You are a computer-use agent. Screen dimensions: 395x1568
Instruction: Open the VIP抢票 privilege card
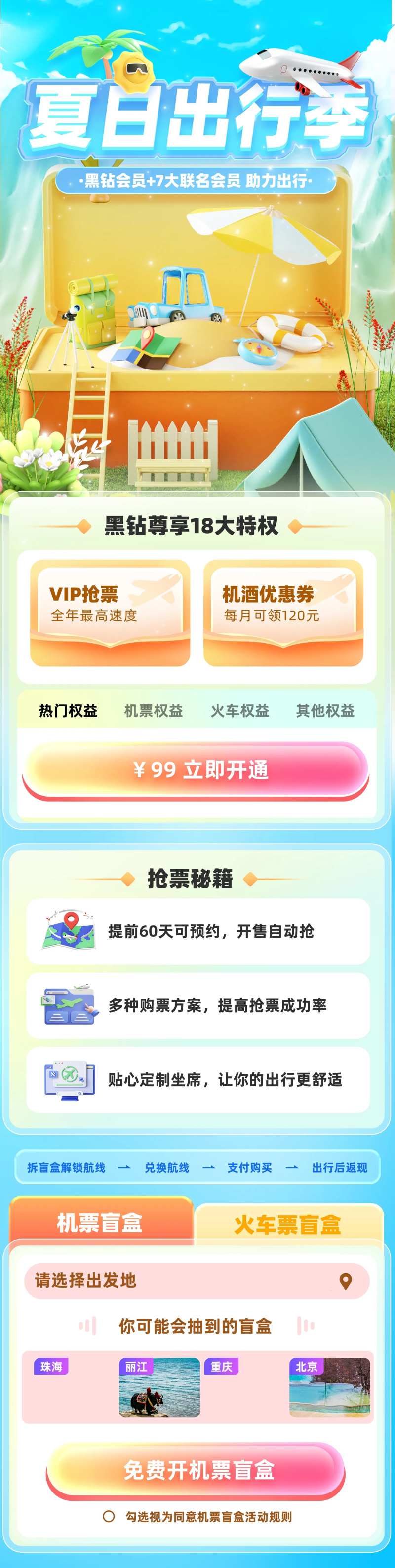click(110, 612)
